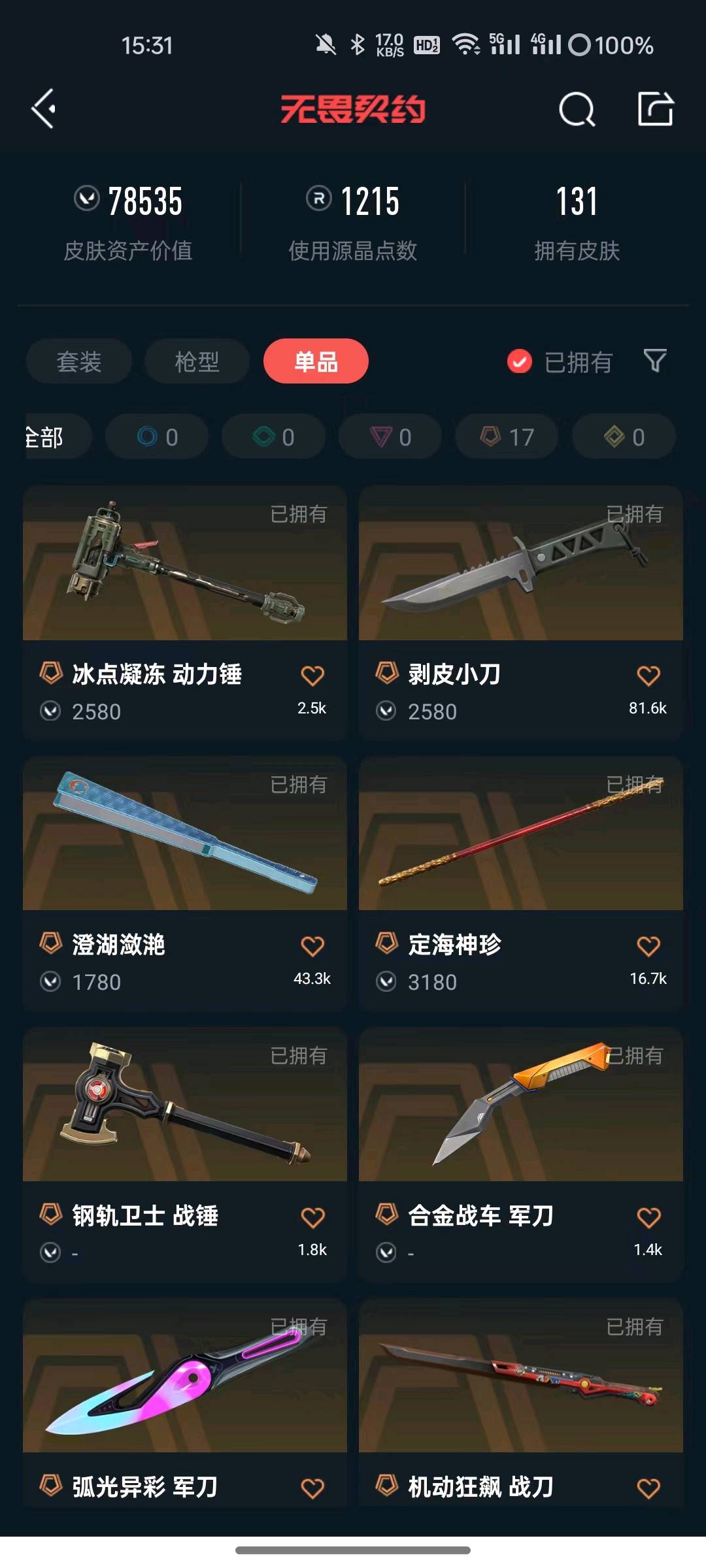Like the 澄湖潋滟 skin
This screenshot has width=706, height=1568.
click(312, 946)
